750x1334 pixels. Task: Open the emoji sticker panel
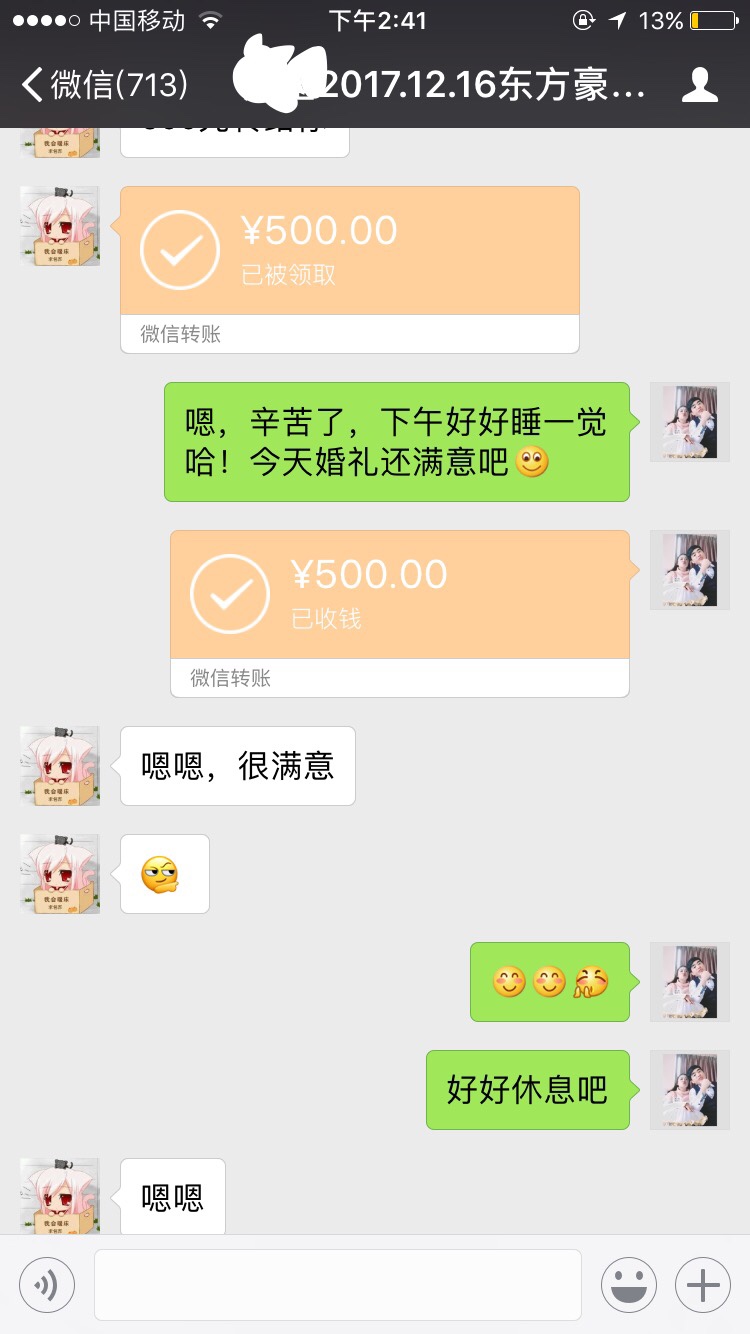(629, 1285)
